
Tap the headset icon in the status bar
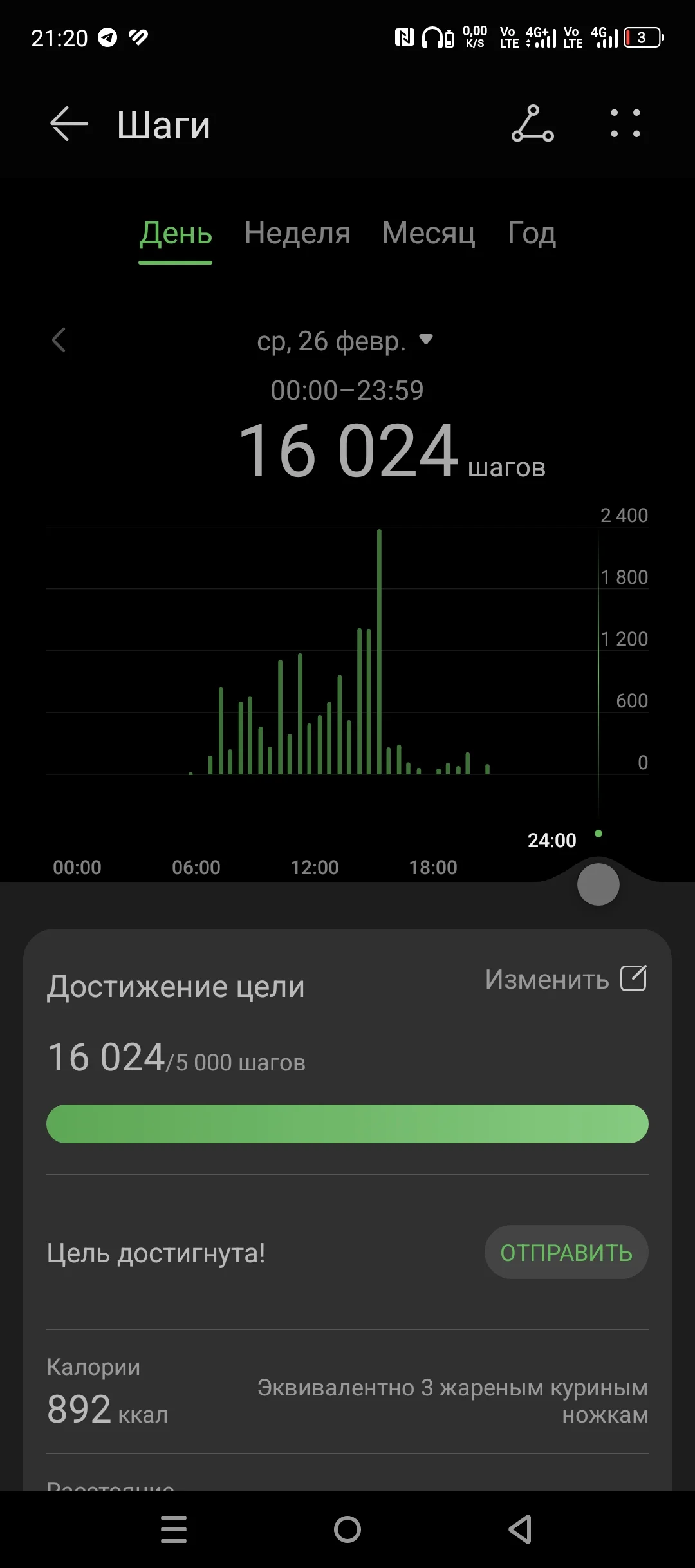(432, 37)
